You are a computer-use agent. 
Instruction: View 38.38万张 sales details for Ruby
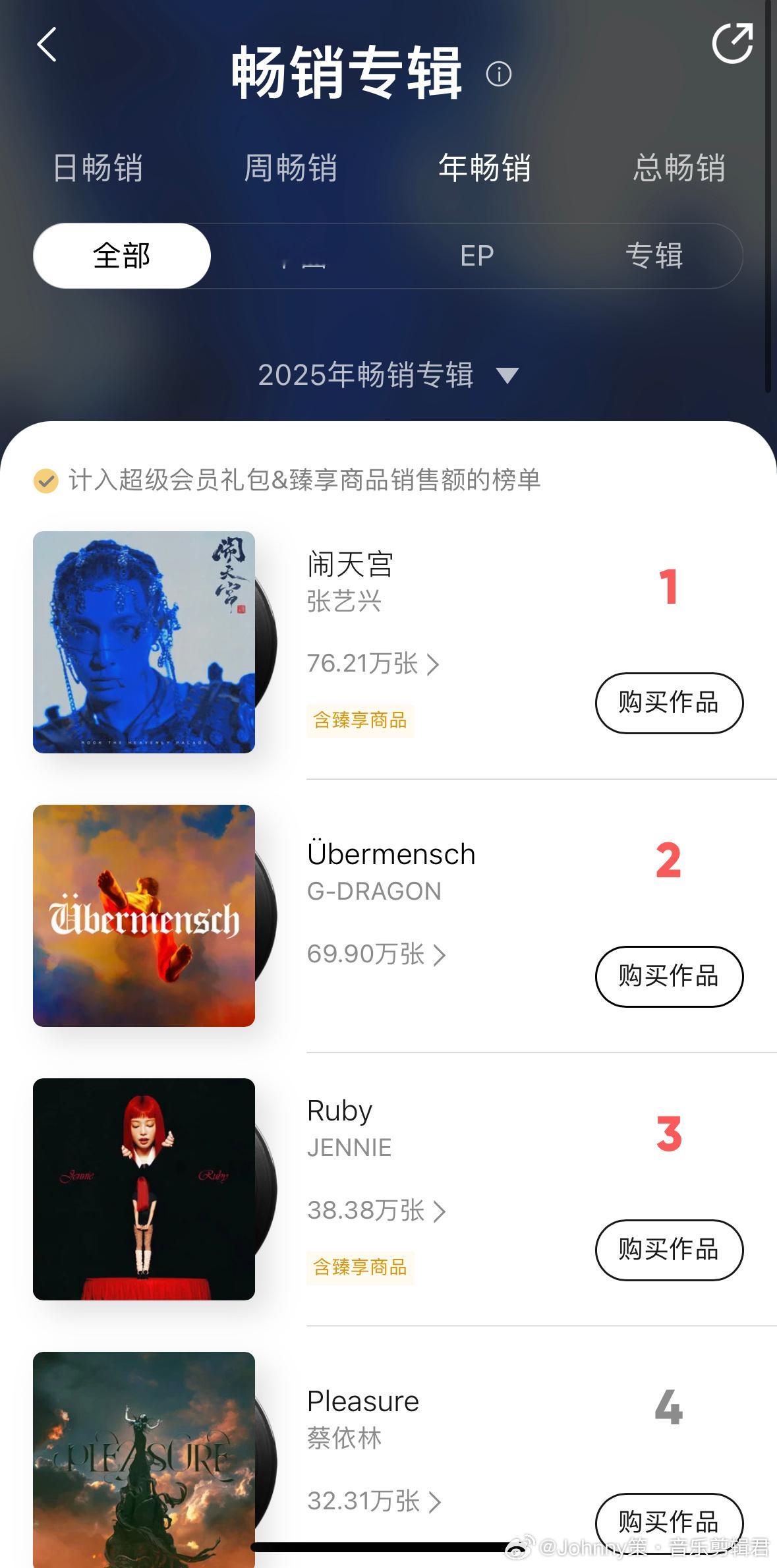coord(376,1211)
